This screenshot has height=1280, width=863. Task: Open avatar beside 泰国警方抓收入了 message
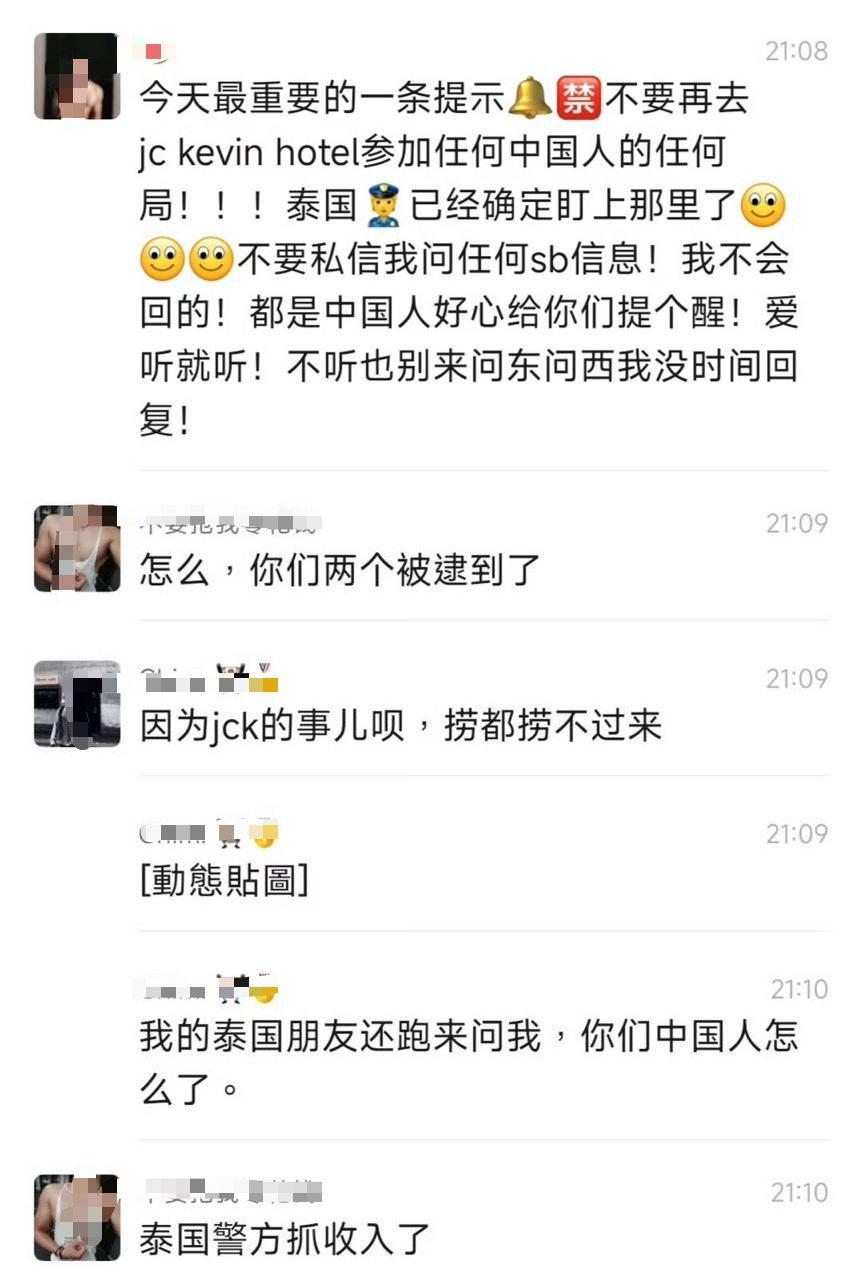coord(77,1217)
